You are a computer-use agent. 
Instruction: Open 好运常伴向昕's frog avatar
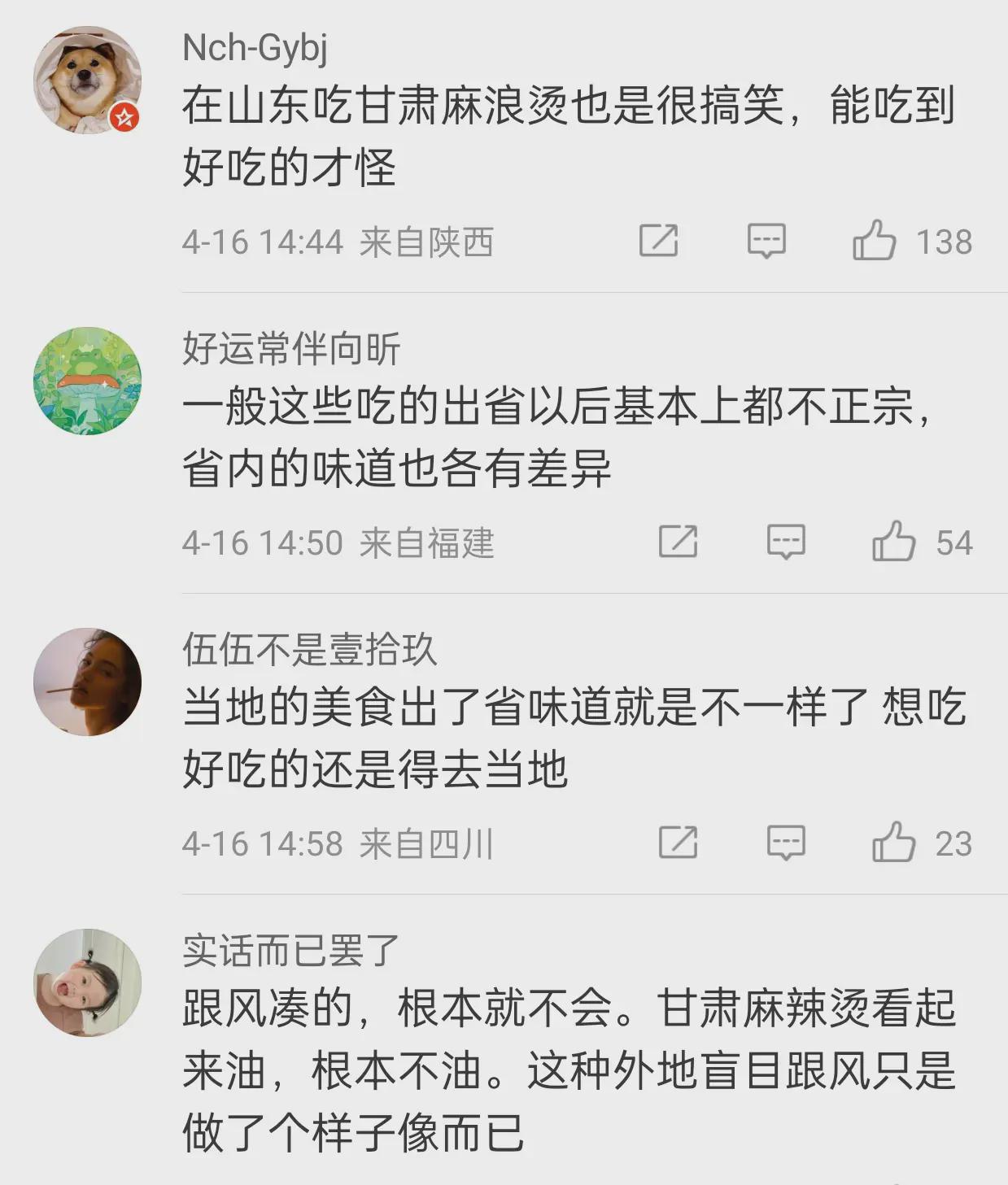pos(87,381)
